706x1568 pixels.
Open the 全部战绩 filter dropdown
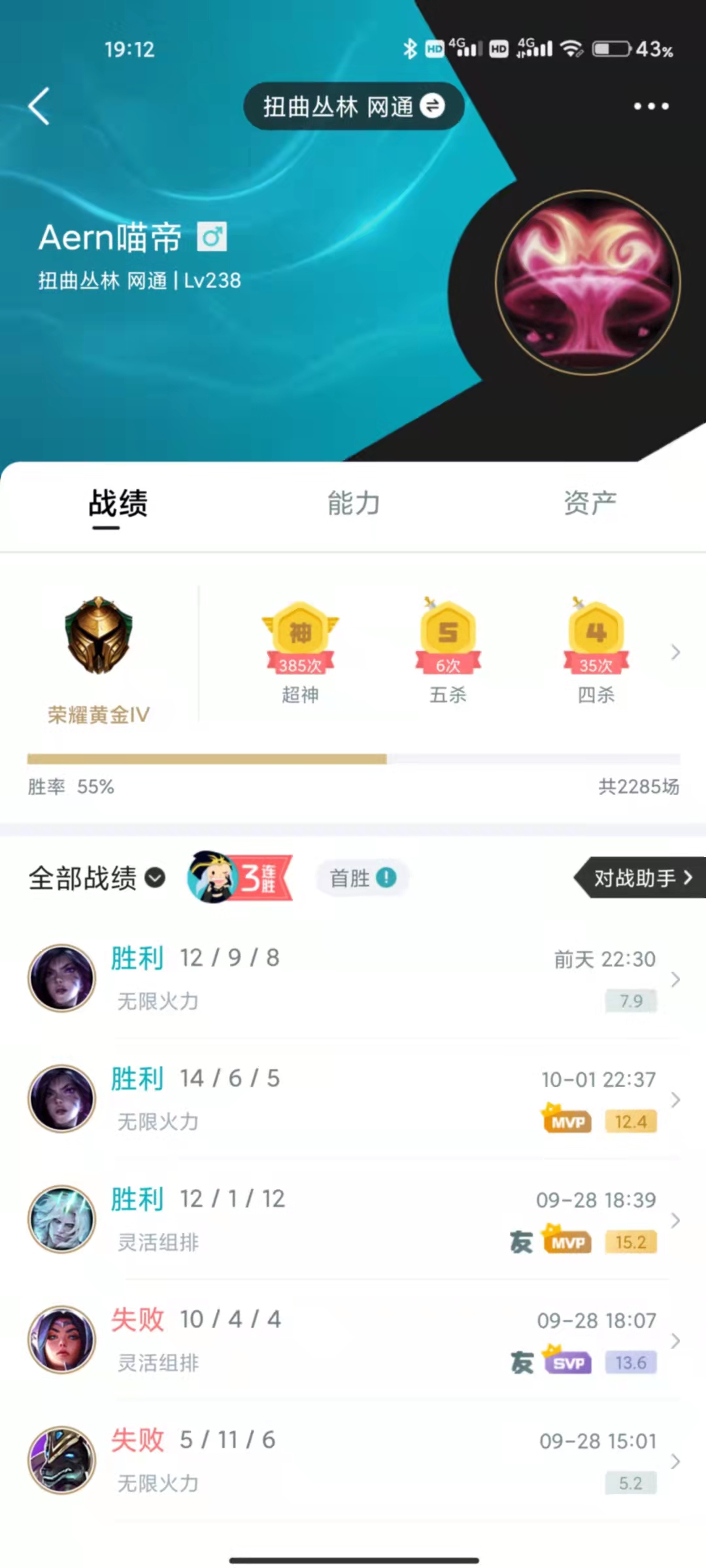click(97, 878)
